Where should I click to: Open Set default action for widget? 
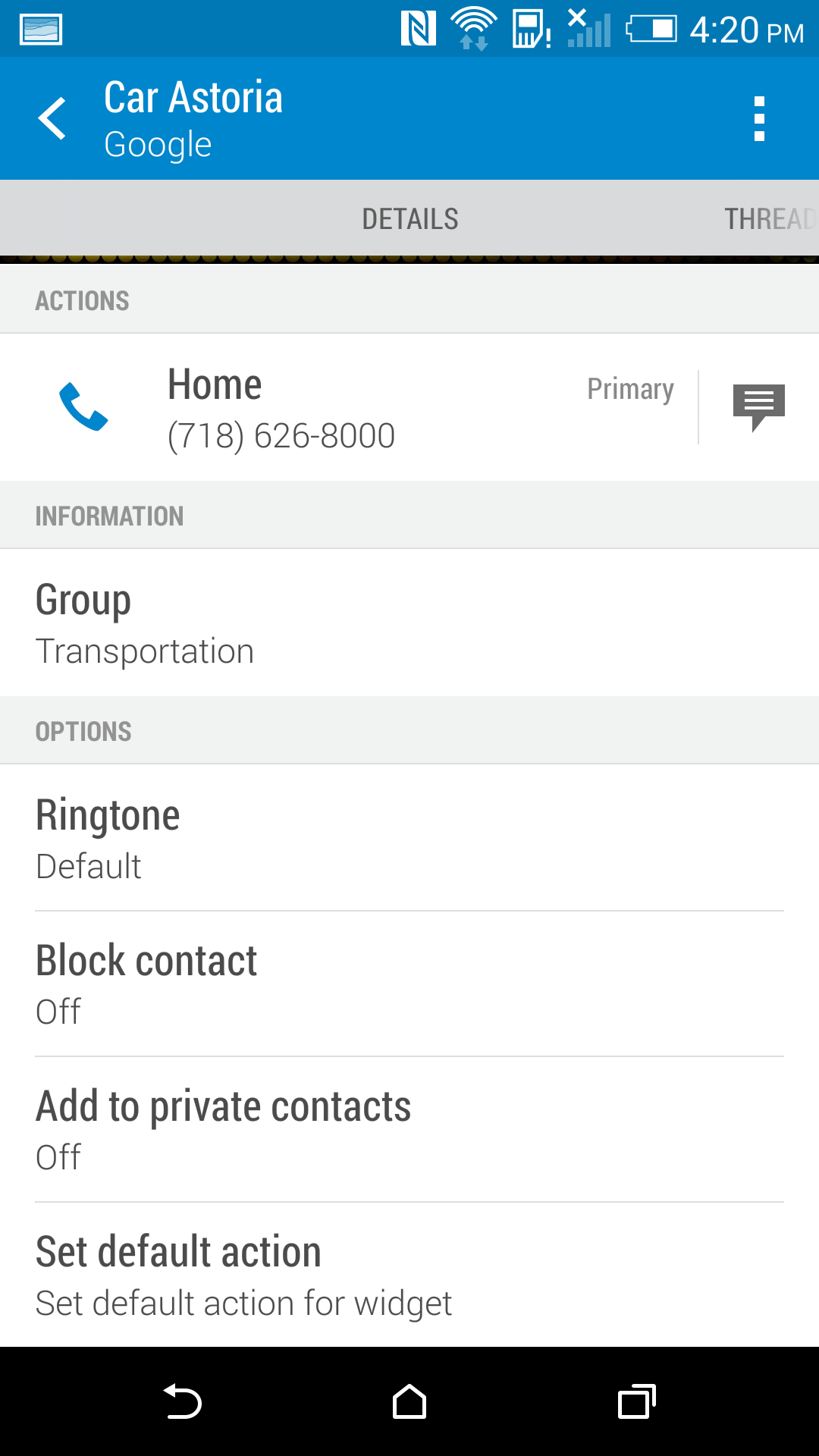(409, 1275)
